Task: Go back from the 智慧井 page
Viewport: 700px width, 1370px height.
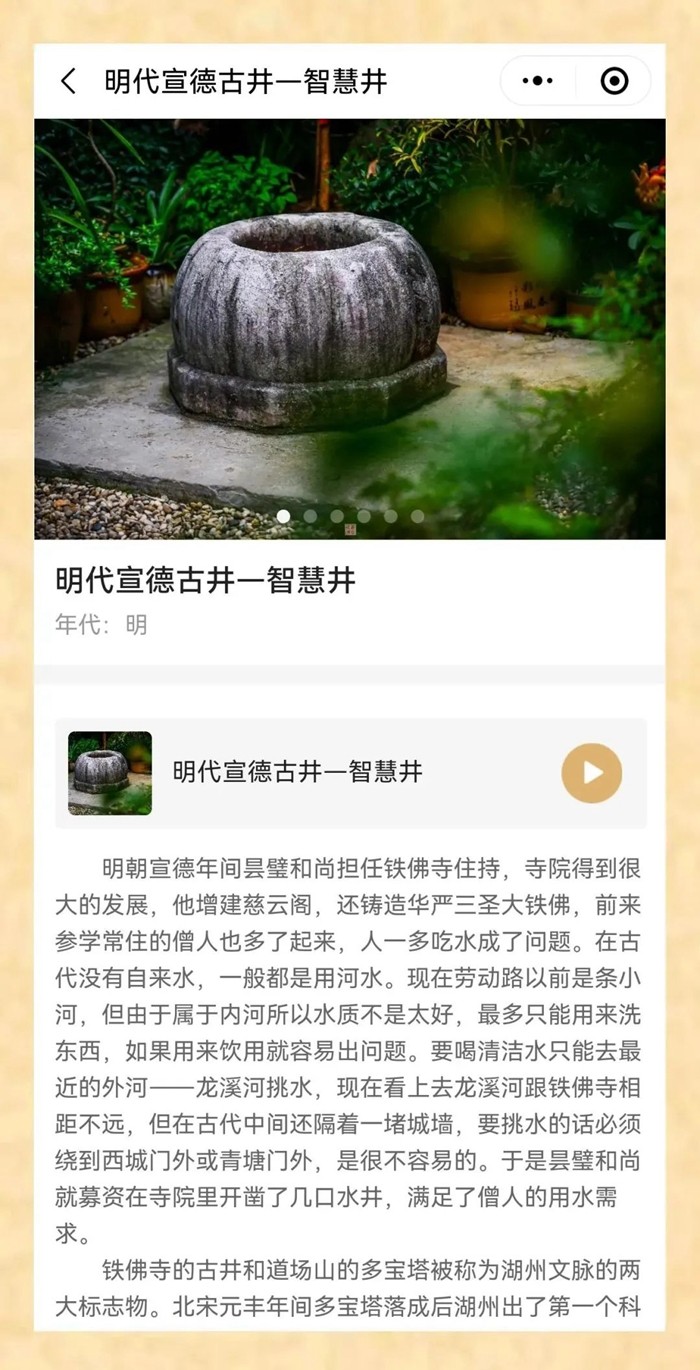Action: 68,82
